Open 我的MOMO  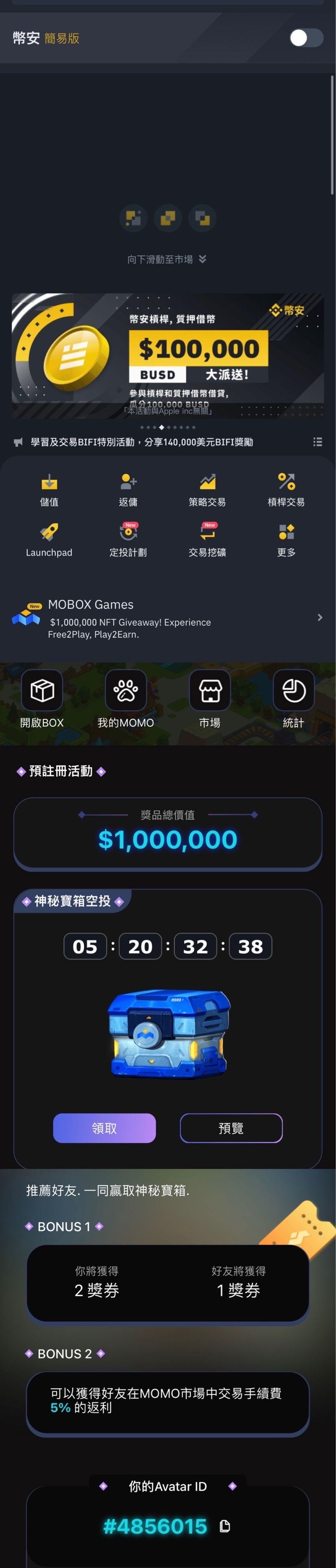click(x=126, y=699)
